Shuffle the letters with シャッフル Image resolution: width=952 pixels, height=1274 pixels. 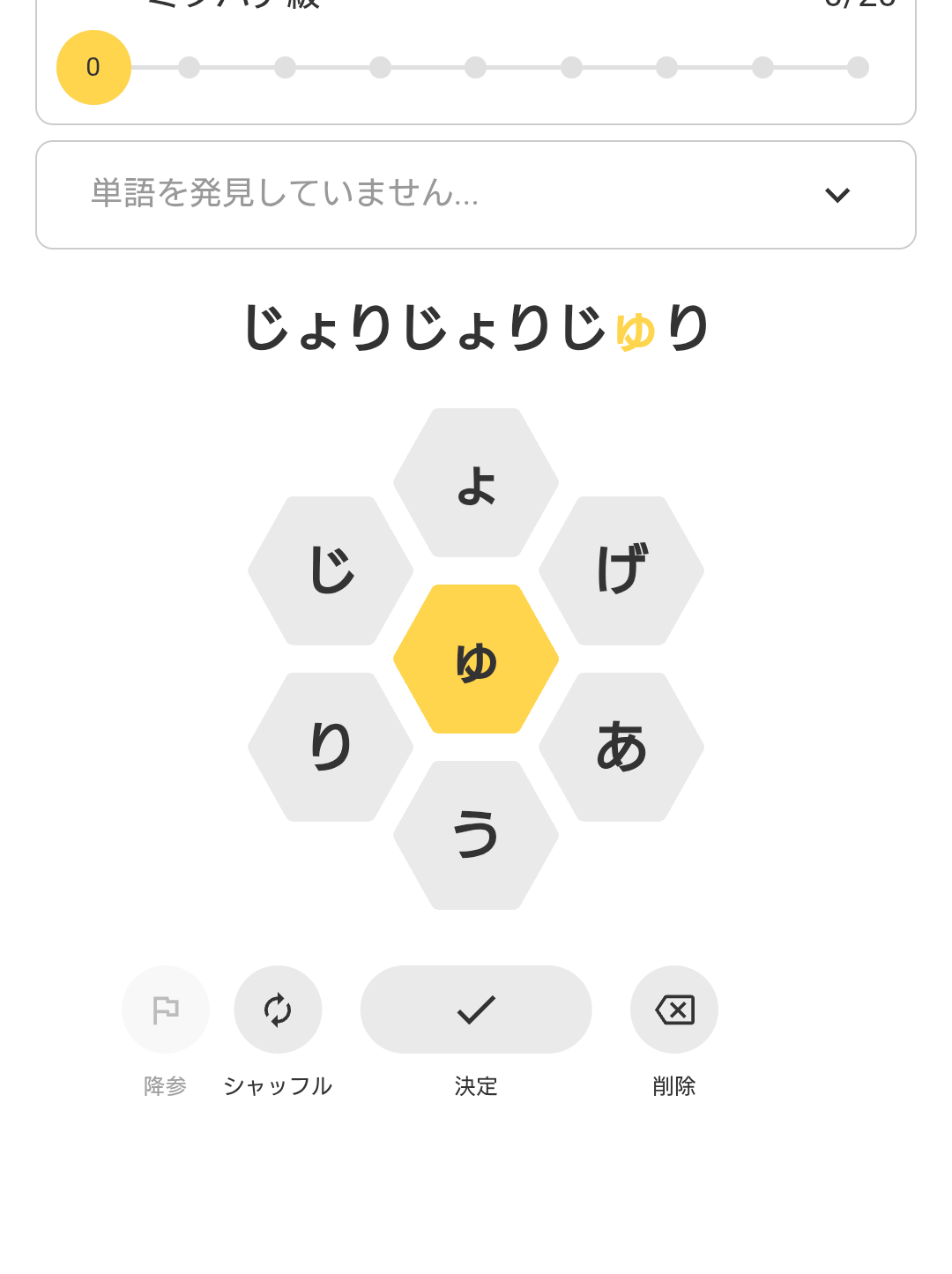[x=278, y=1010]
